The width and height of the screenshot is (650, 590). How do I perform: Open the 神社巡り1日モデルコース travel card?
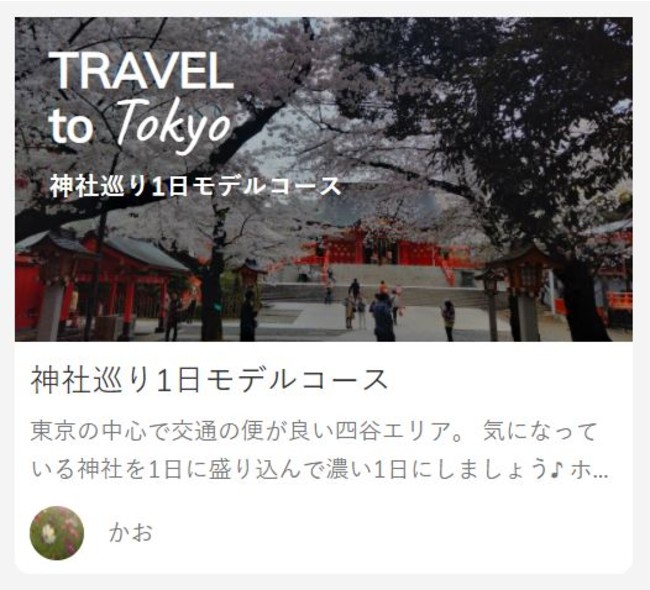[209, 380]
